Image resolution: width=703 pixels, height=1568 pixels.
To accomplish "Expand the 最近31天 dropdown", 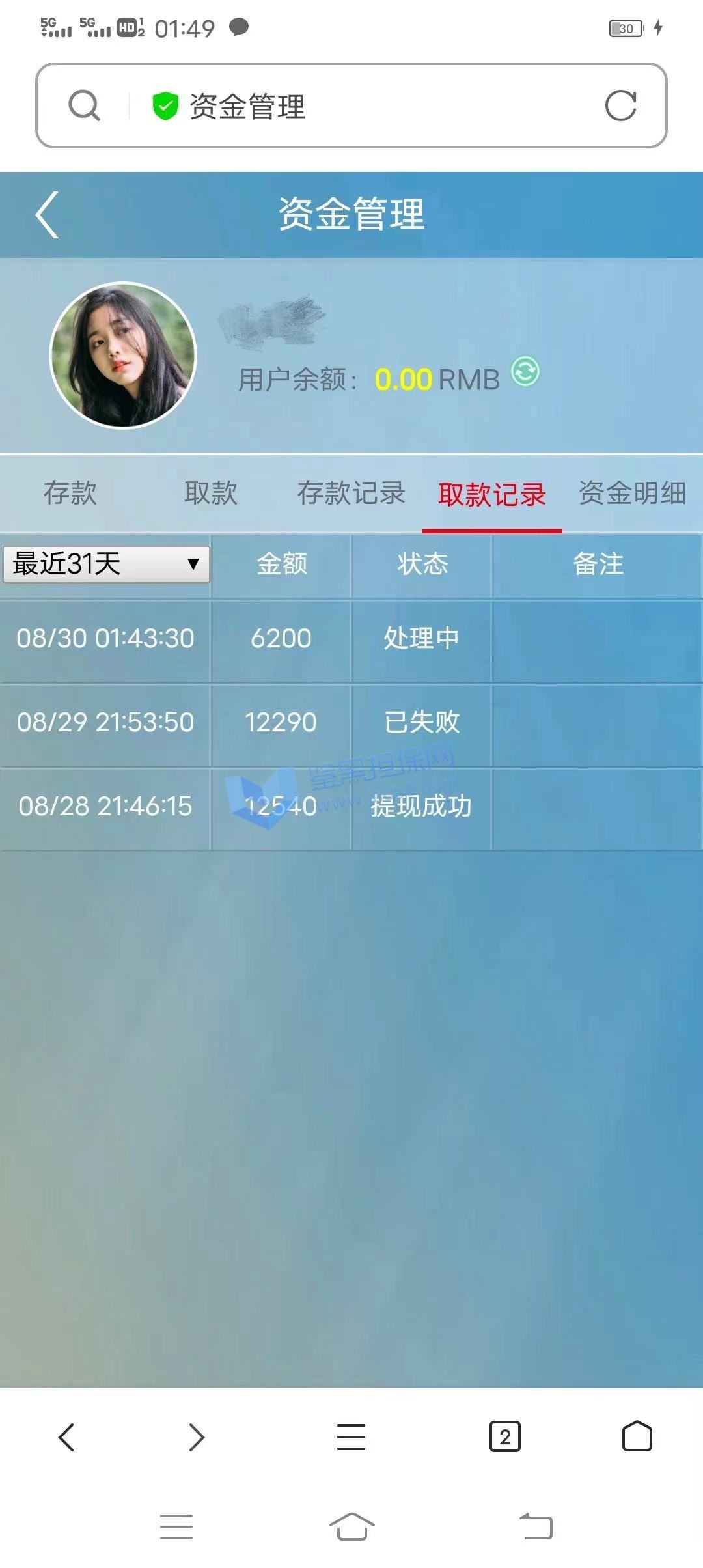I will pyautogui.click(x=106, y=564).
